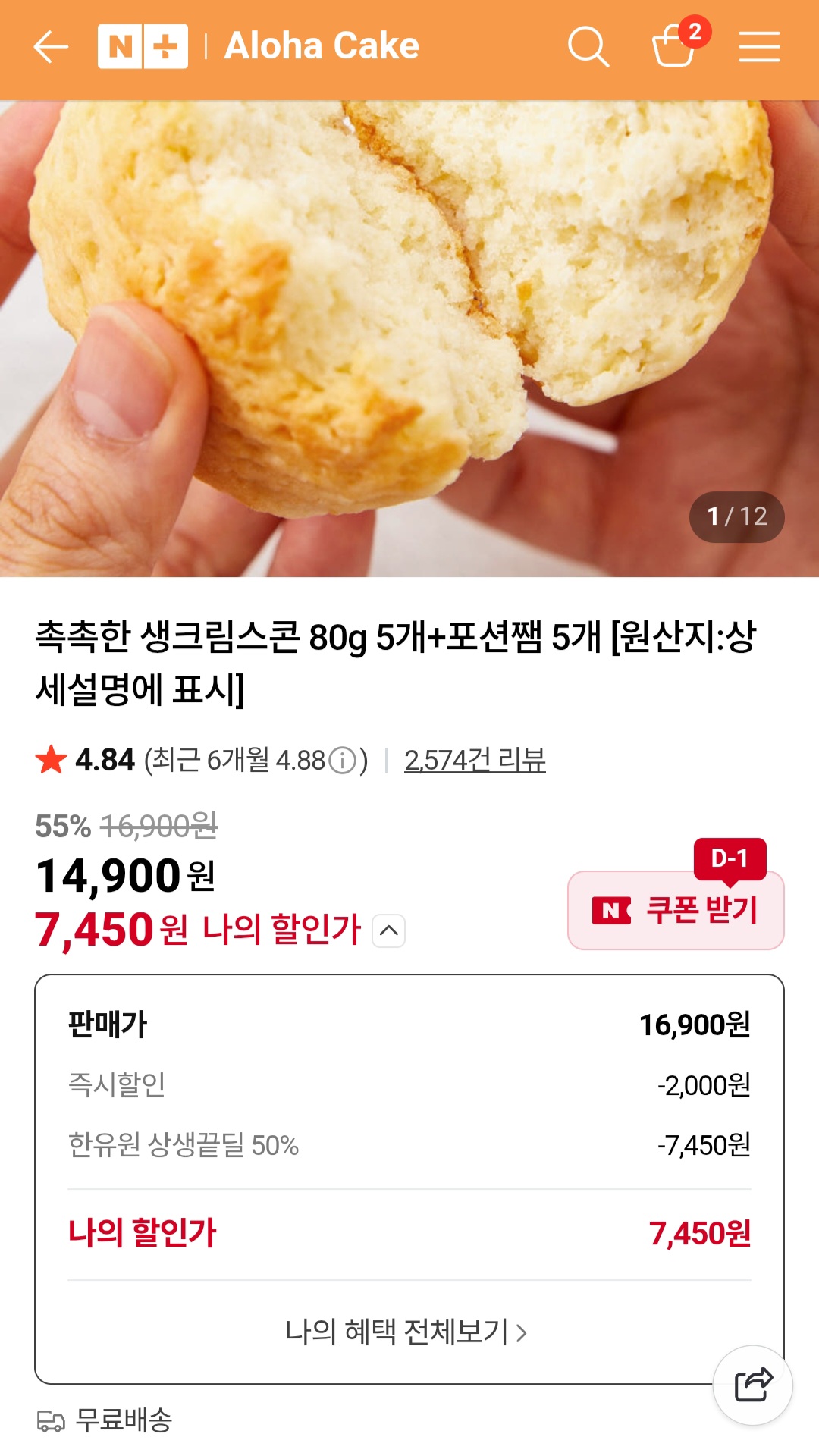Show info on recent 6-month rating
The height and width of the screenshot is (1456, 819).
[x=343, y=761]
